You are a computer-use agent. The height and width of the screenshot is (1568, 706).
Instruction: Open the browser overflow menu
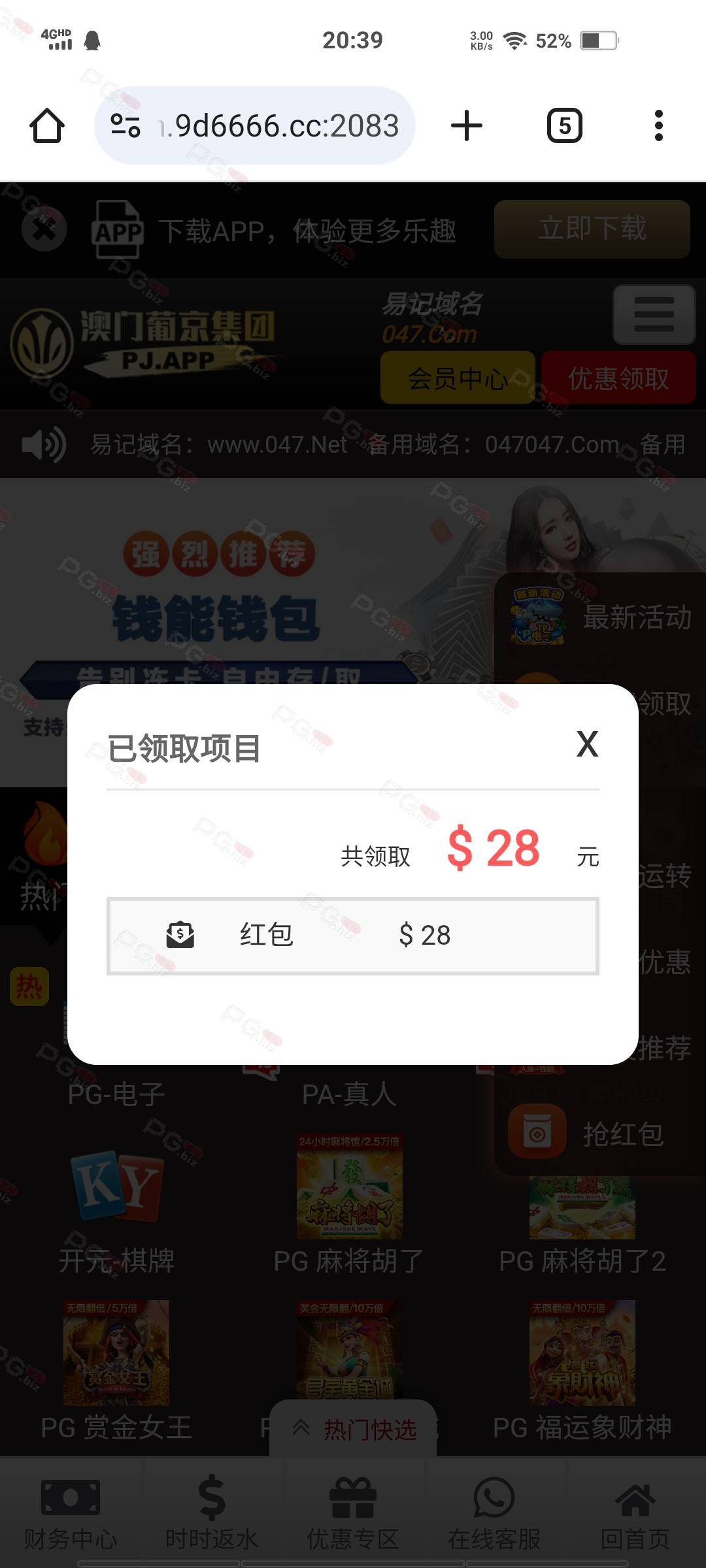coord(659,125)
